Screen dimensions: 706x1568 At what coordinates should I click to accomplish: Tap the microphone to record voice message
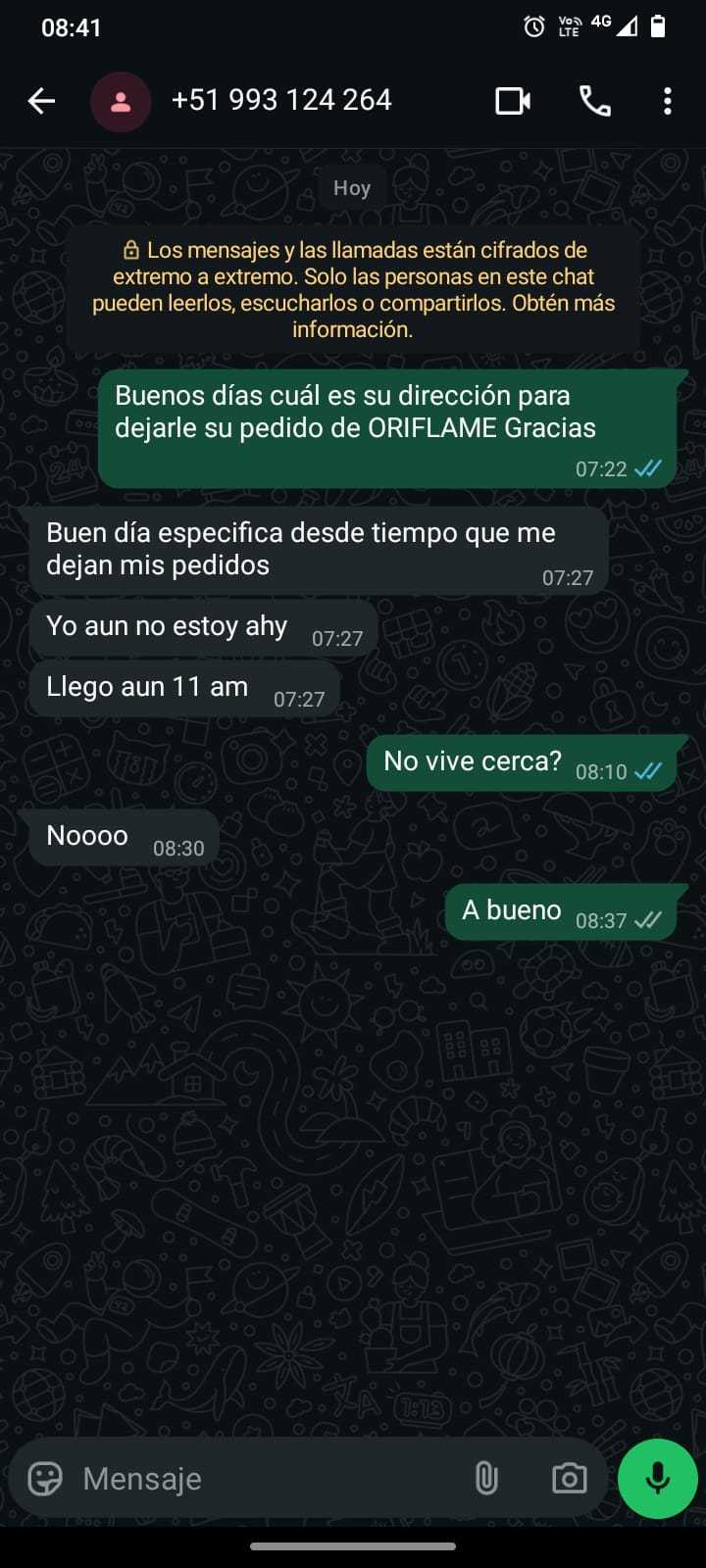coord(657,1478)
